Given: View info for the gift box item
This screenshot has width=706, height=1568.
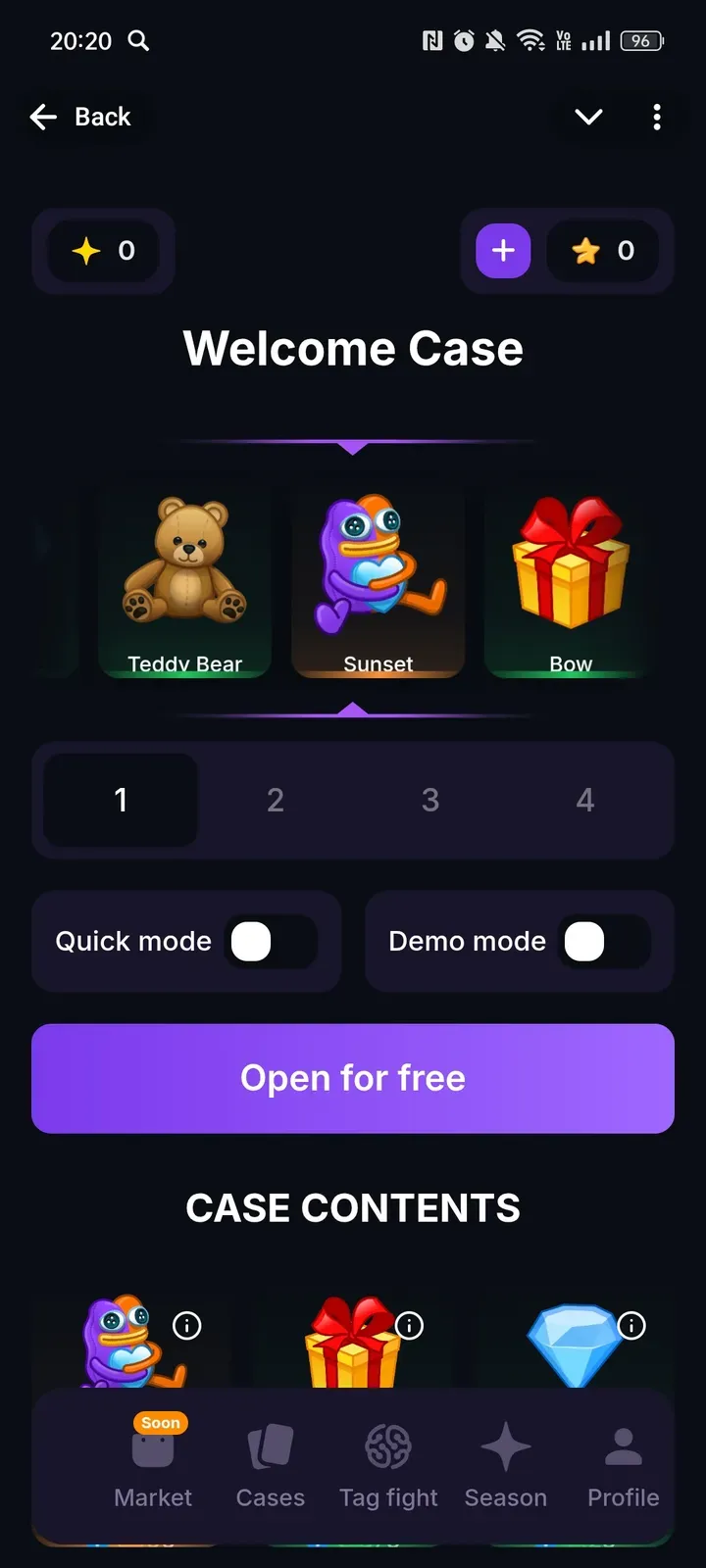Looking at the screenshot, I should (409, 1326).
